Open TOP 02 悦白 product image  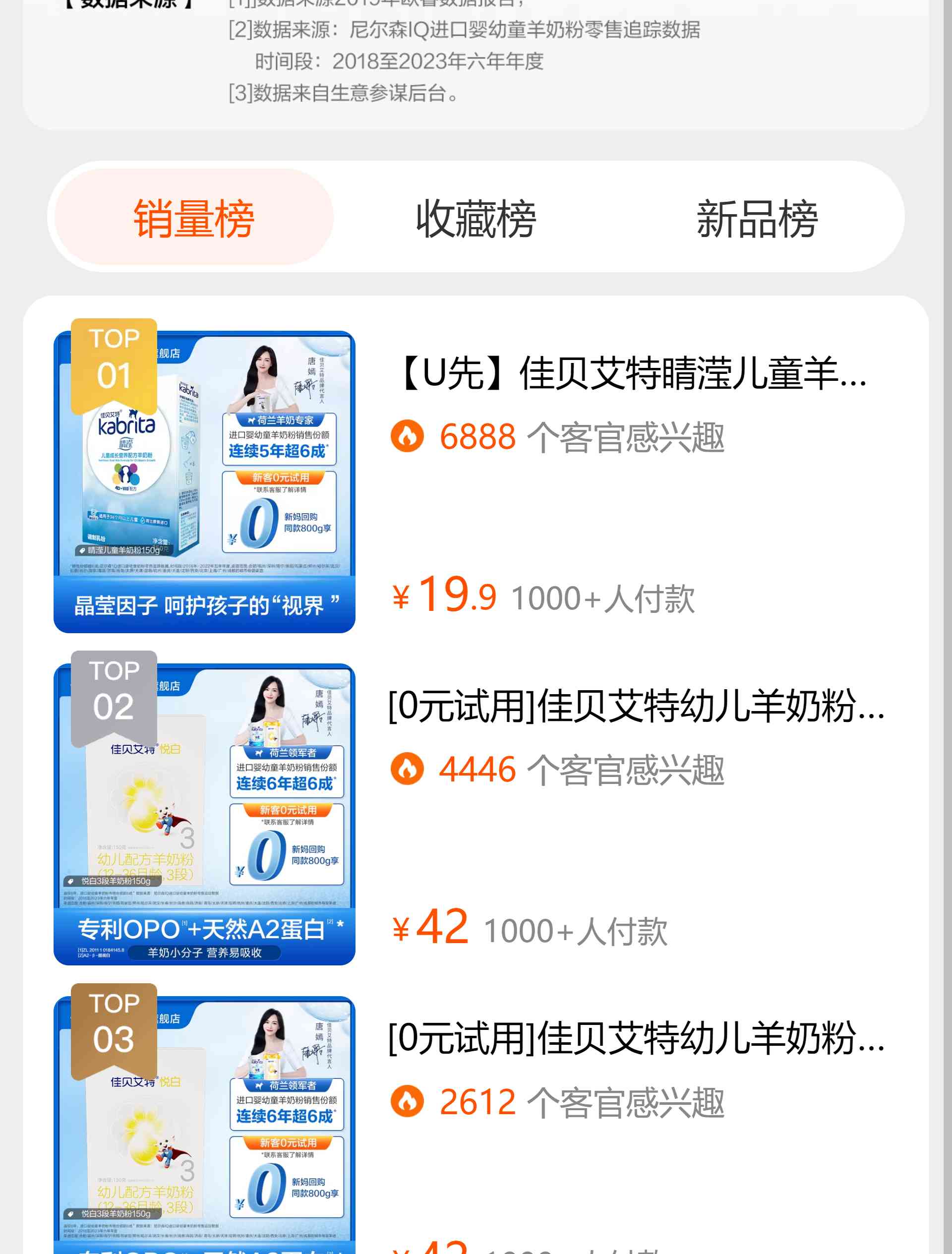click(204, 814)
